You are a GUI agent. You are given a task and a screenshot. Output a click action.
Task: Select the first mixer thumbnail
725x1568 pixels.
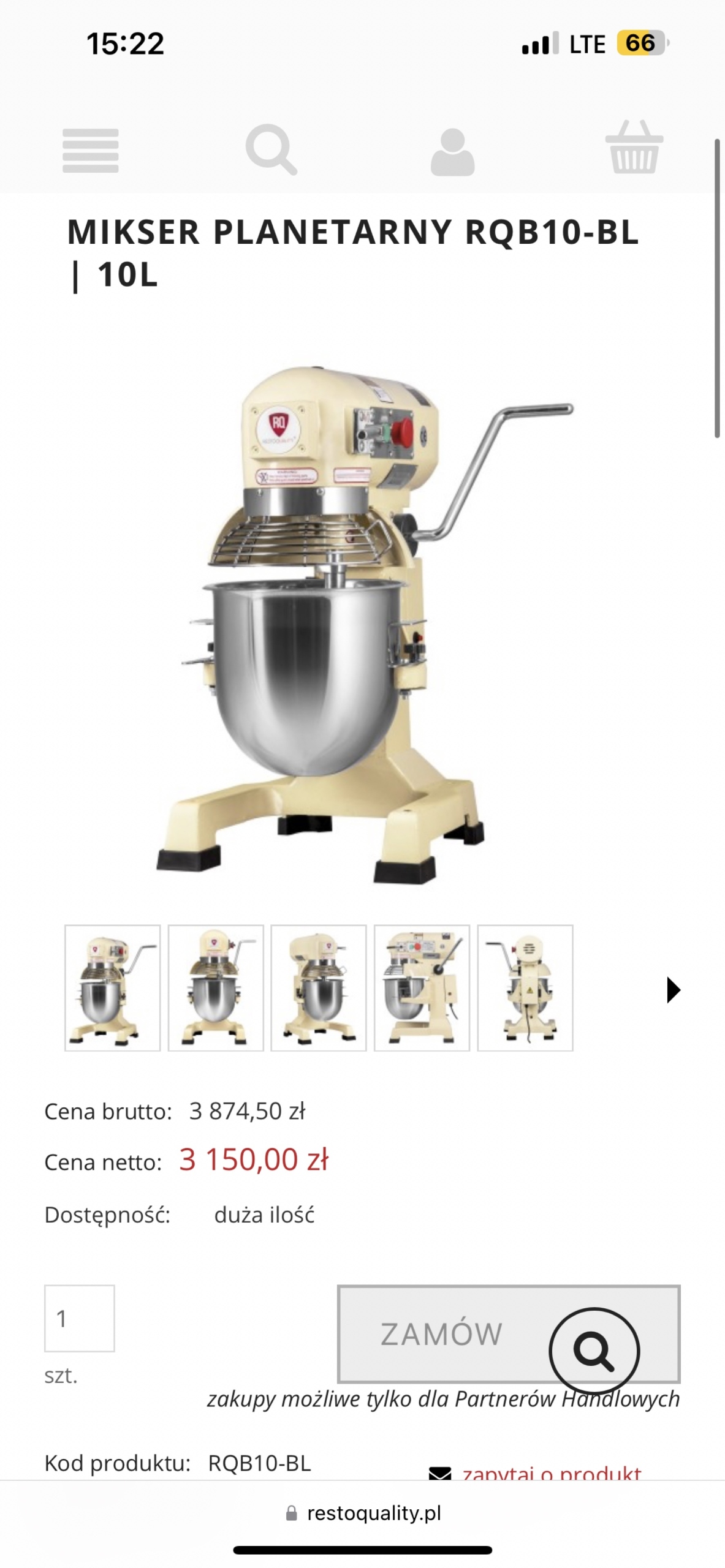click(x=113, y=987)
